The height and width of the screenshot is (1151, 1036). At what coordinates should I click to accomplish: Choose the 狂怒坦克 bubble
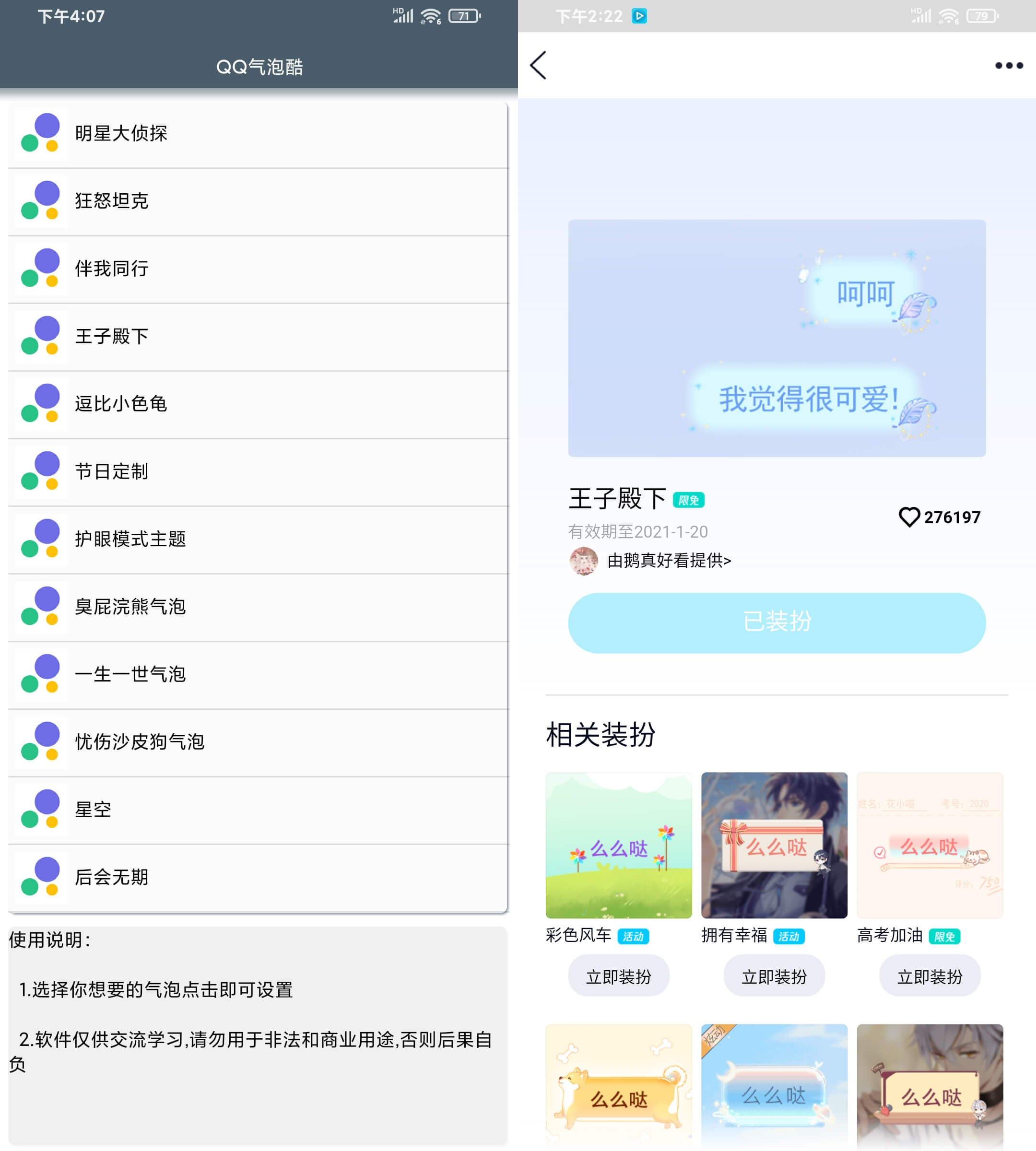257,201
